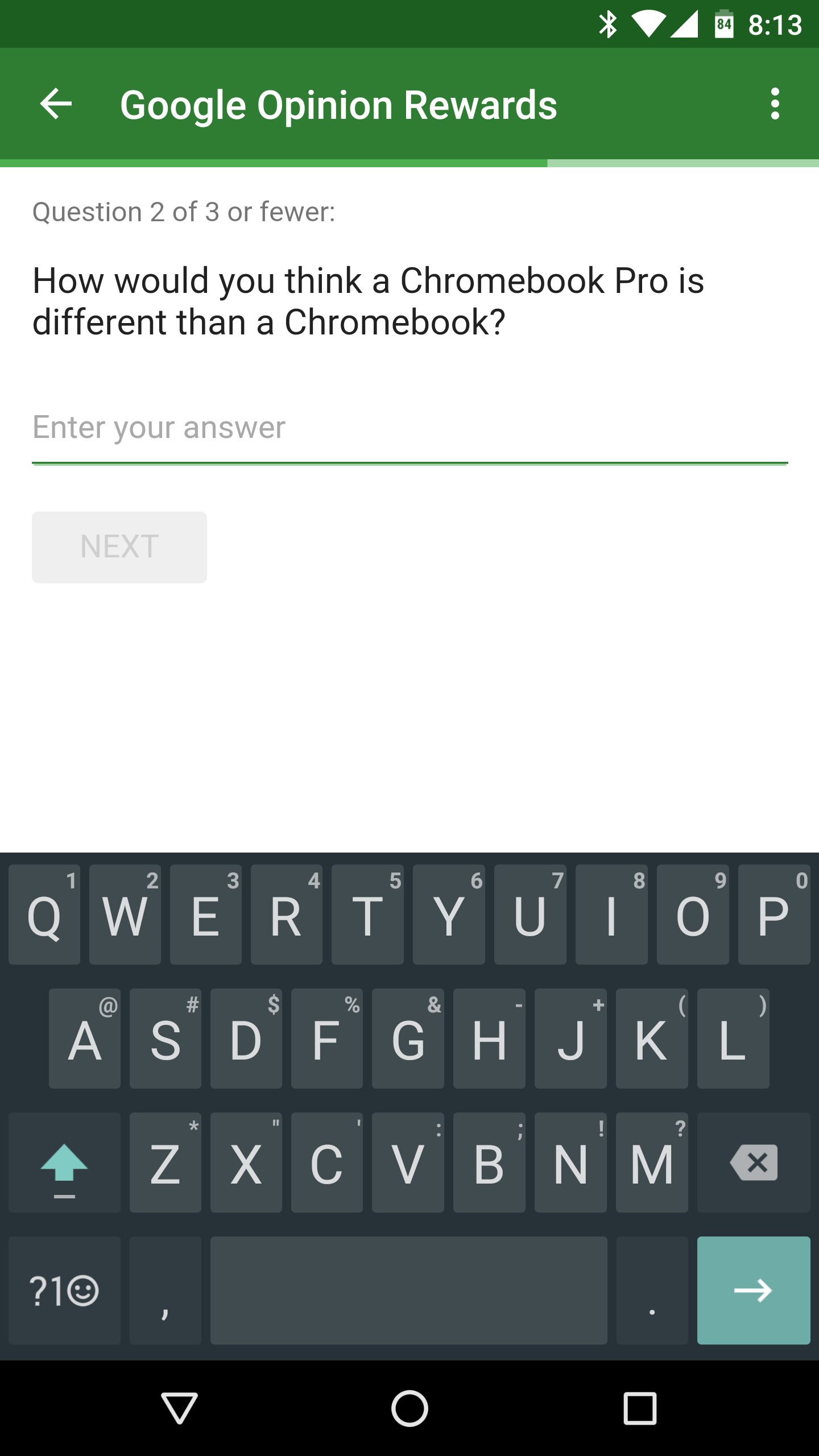Open the overflow menu
The width and height of the screenshot is (819, 1456).
tap(775, 104)
